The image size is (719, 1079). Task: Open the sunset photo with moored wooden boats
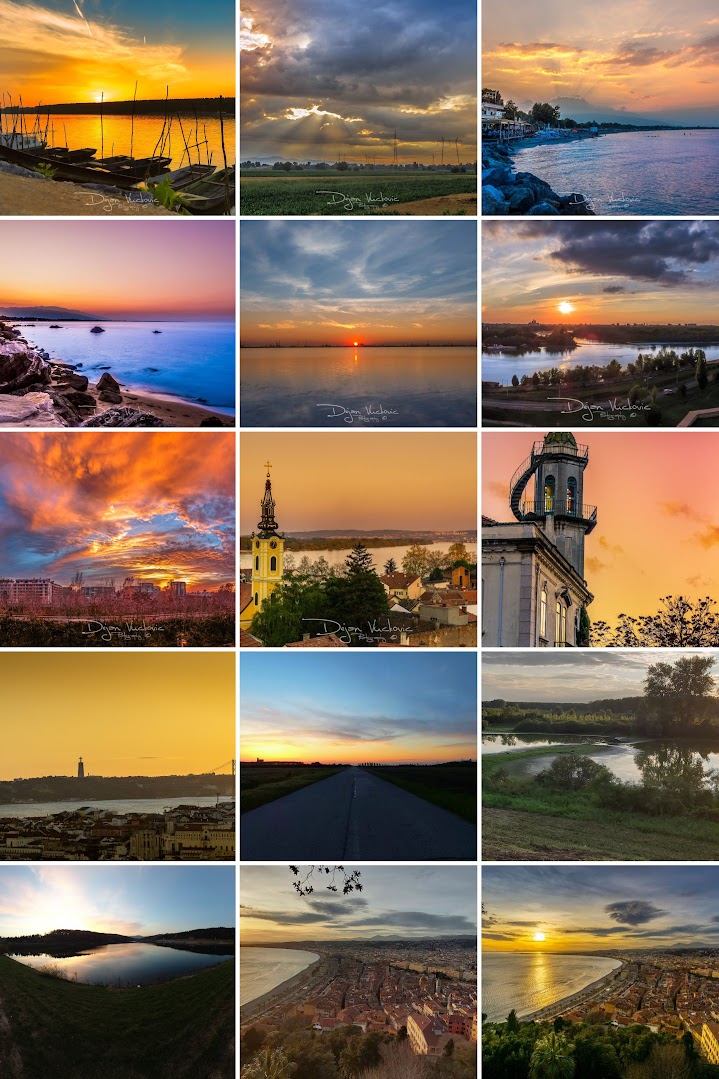coord(117,107)
